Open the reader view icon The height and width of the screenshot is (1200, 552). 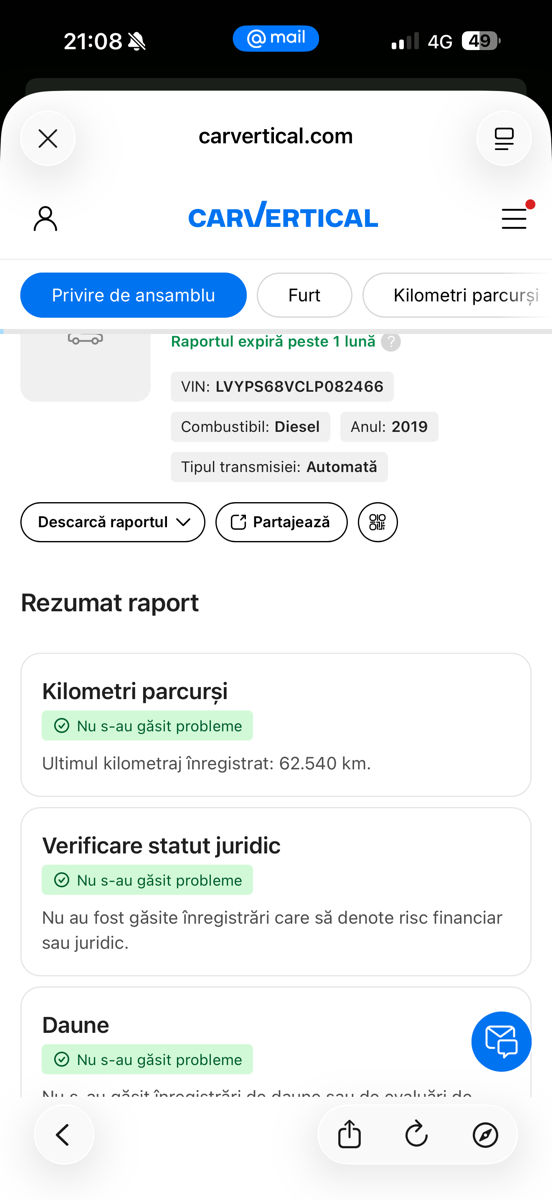click(x=504, y=139)
